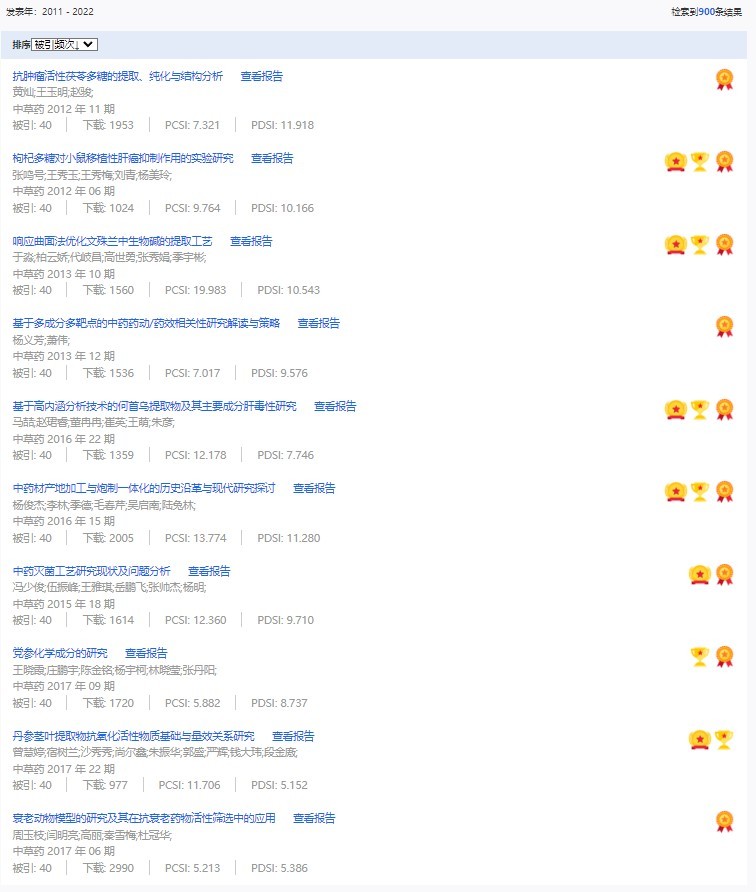The image size is (756, 892).
Task: Open the article 丹参茎叶提取物抗氧化活性物质基础与量效关系研究
Action: tap(133, 736)
